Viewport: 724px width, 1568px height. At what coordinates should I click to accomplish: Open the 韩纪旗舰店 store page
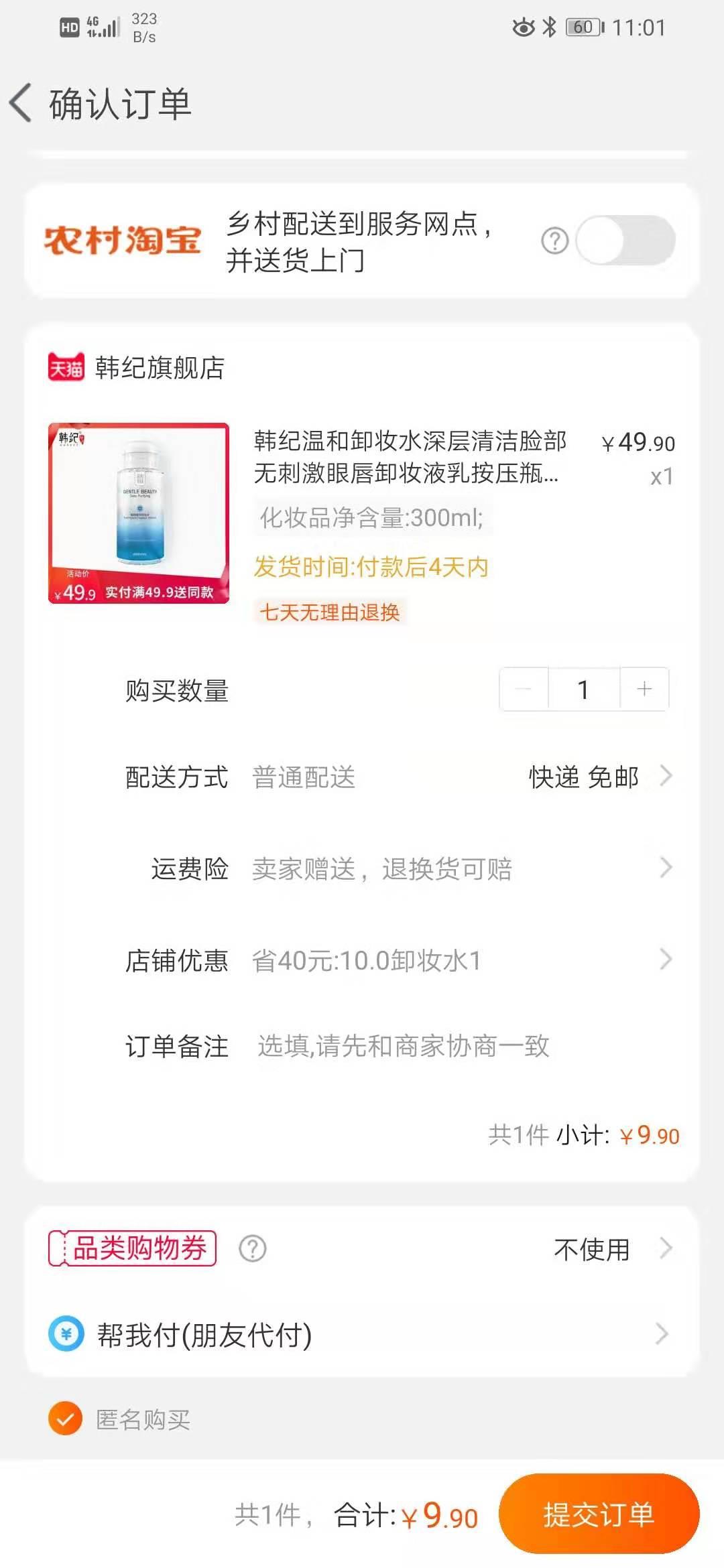pos(160,368)
